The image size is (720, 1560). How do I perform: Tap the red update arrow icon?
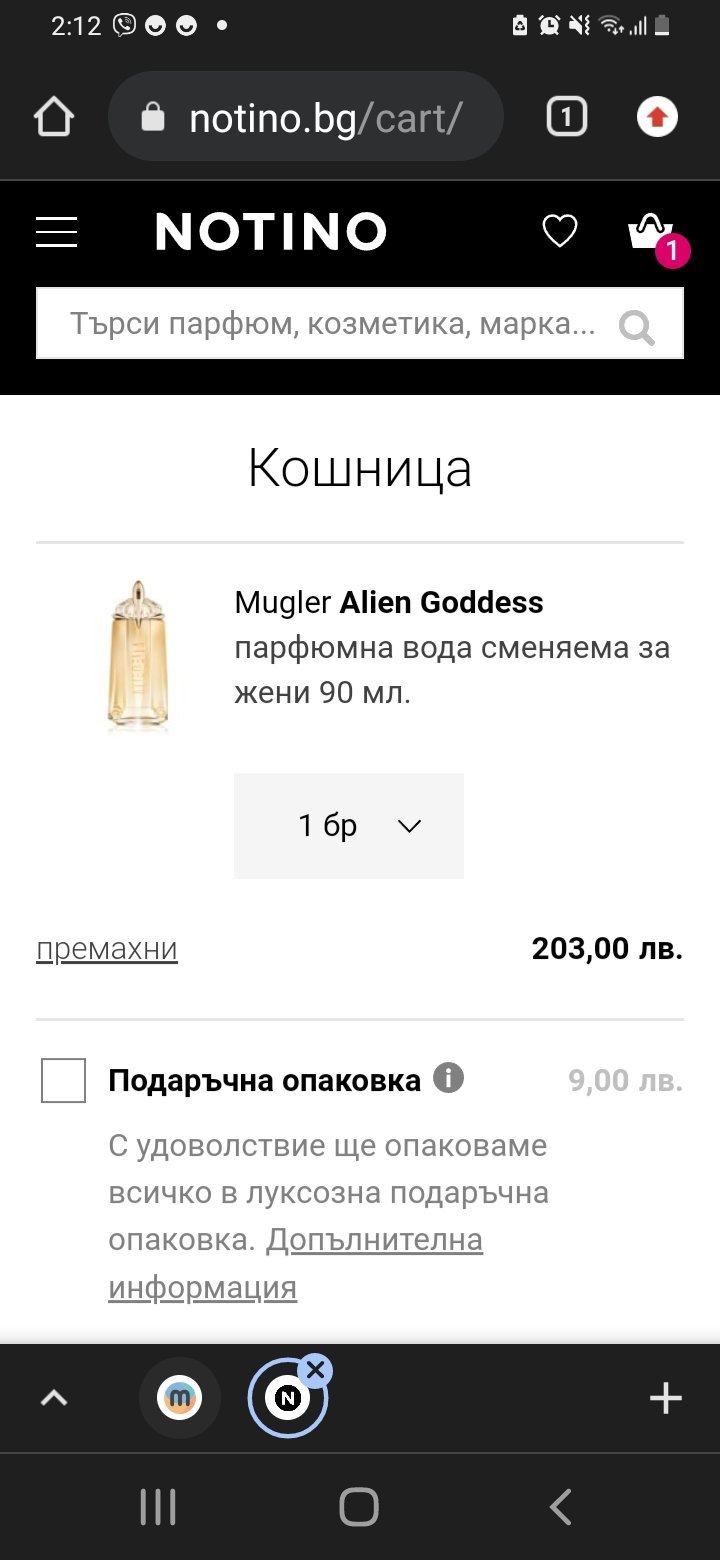(657, 118)
